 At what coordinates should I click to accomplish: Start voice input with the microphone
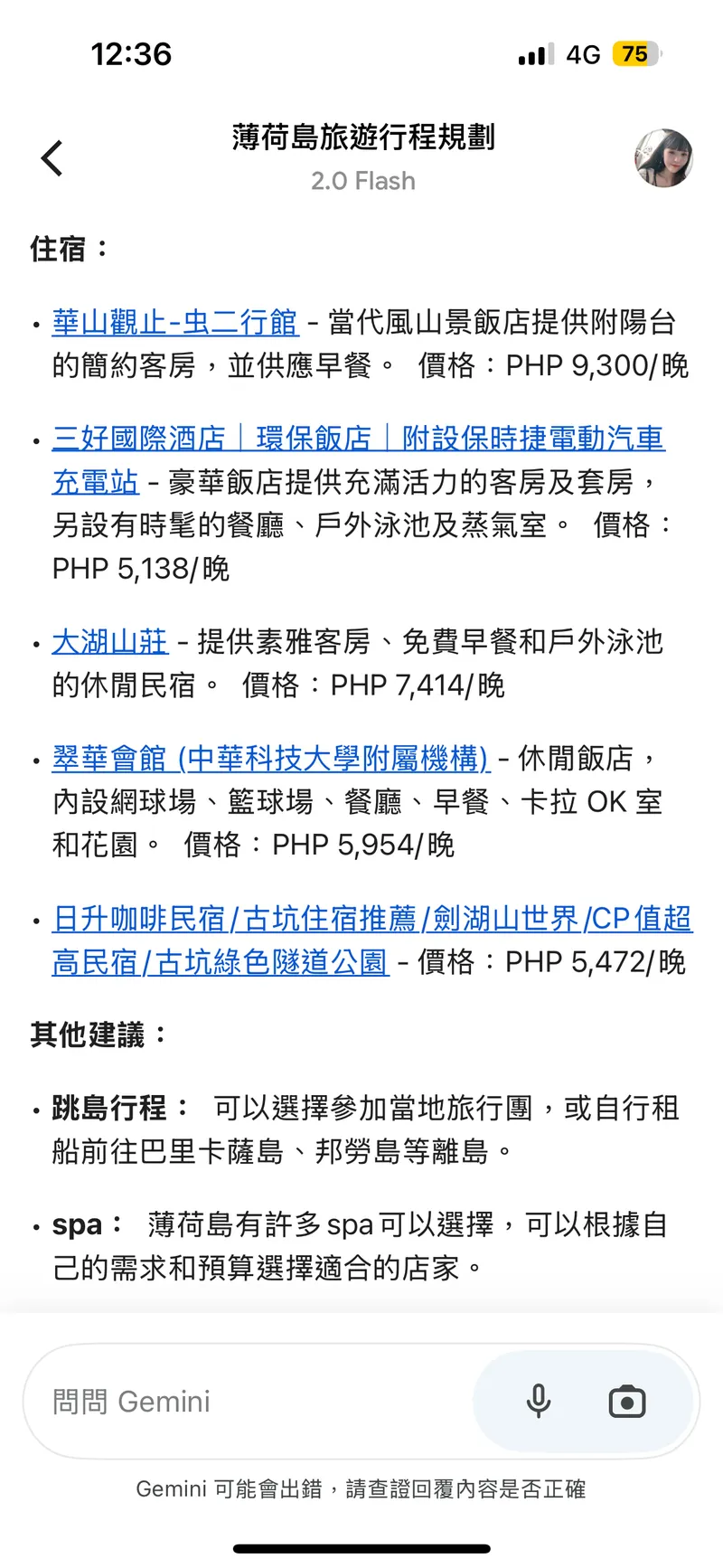[539, 1402]
